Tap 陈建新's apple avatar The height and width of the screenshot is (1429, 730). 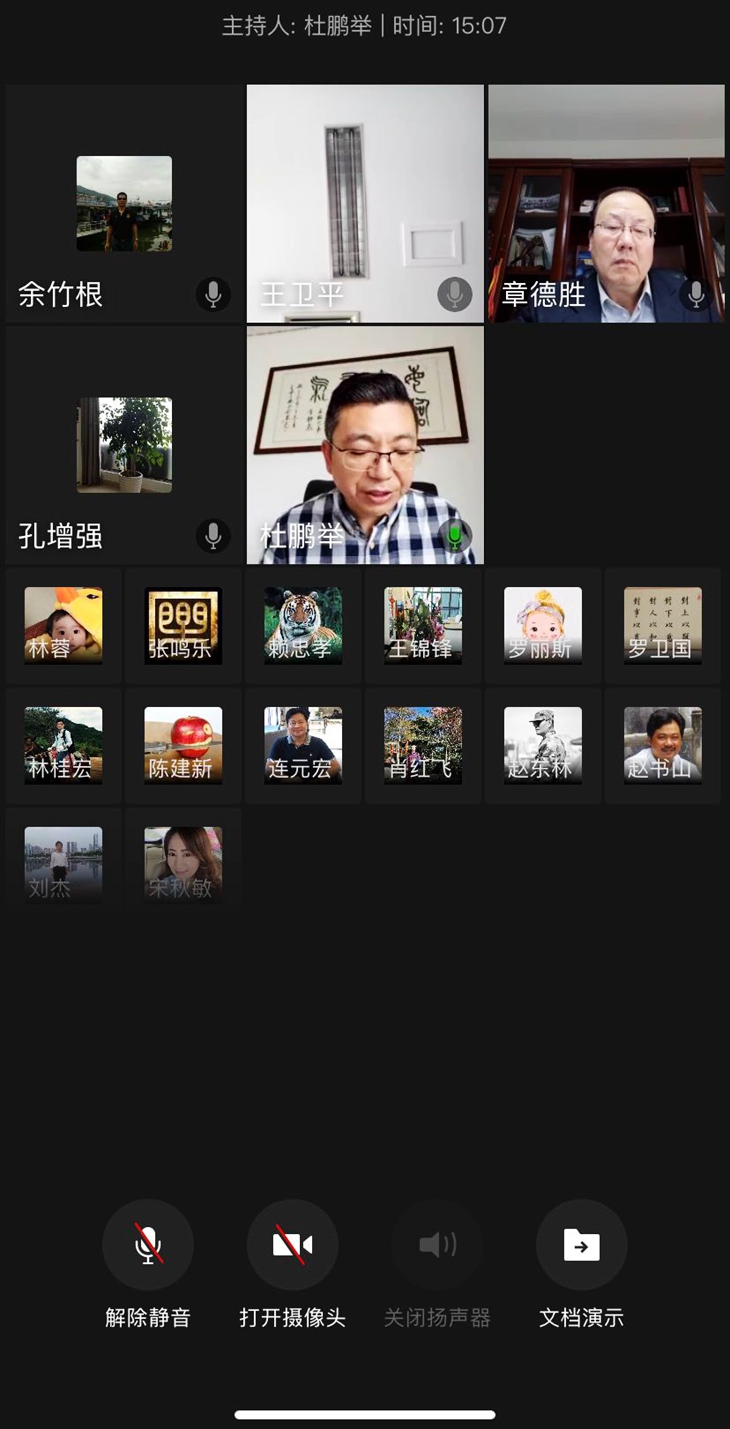point(183,745)
